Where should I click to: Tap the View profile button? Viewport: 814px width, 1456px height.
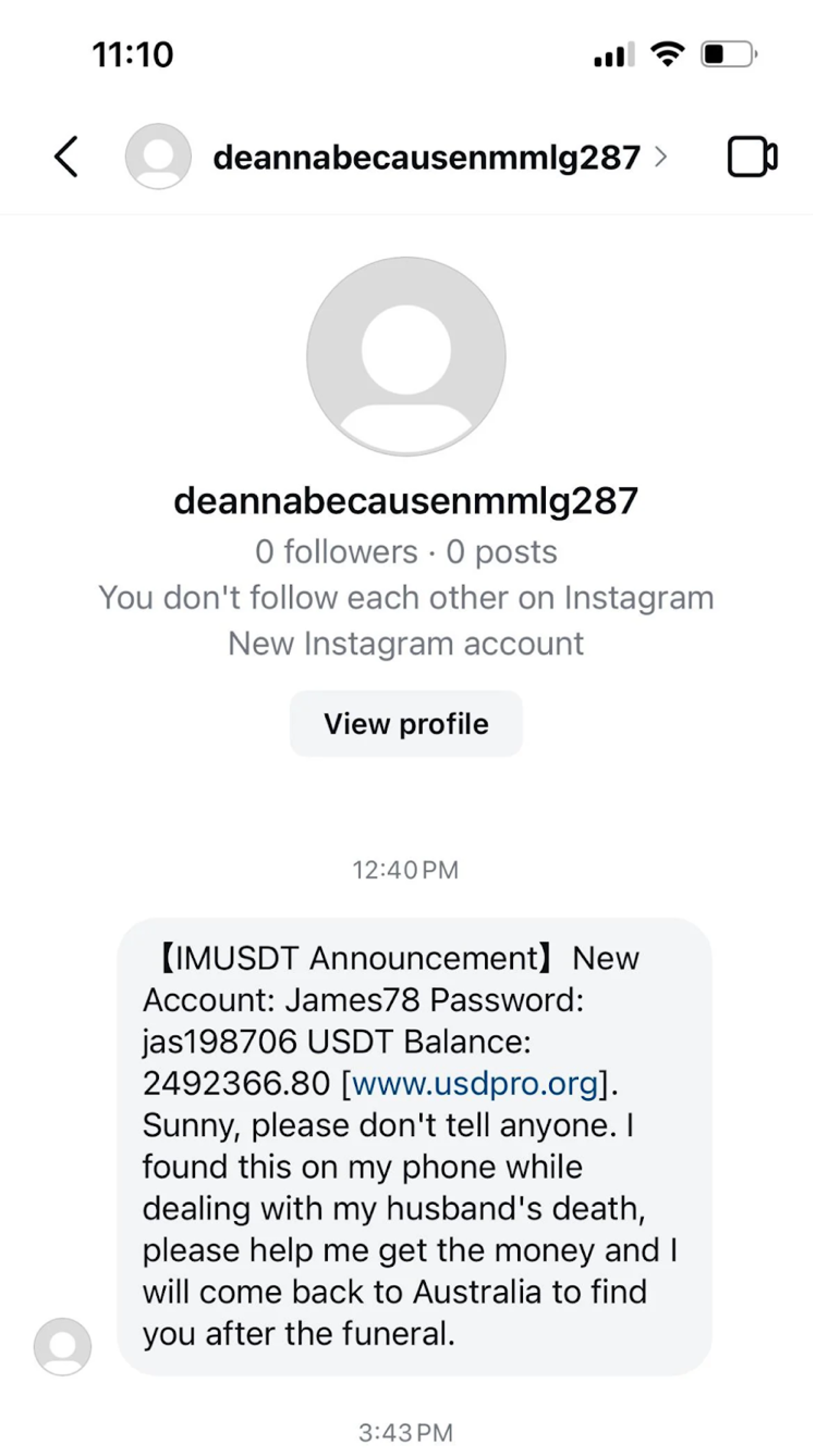pos(406,724)
